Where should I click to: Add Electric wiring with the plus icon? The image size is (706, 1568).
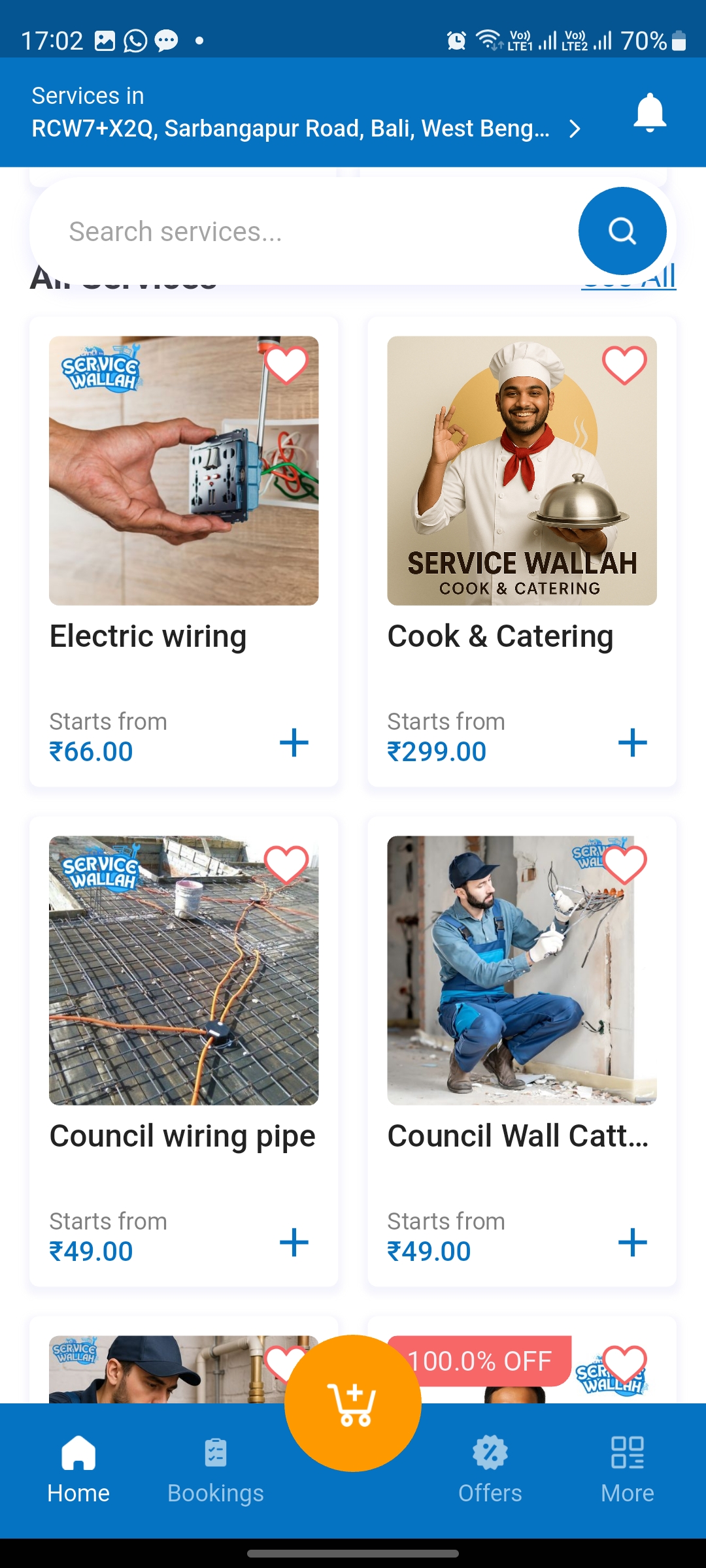point(294,743)
